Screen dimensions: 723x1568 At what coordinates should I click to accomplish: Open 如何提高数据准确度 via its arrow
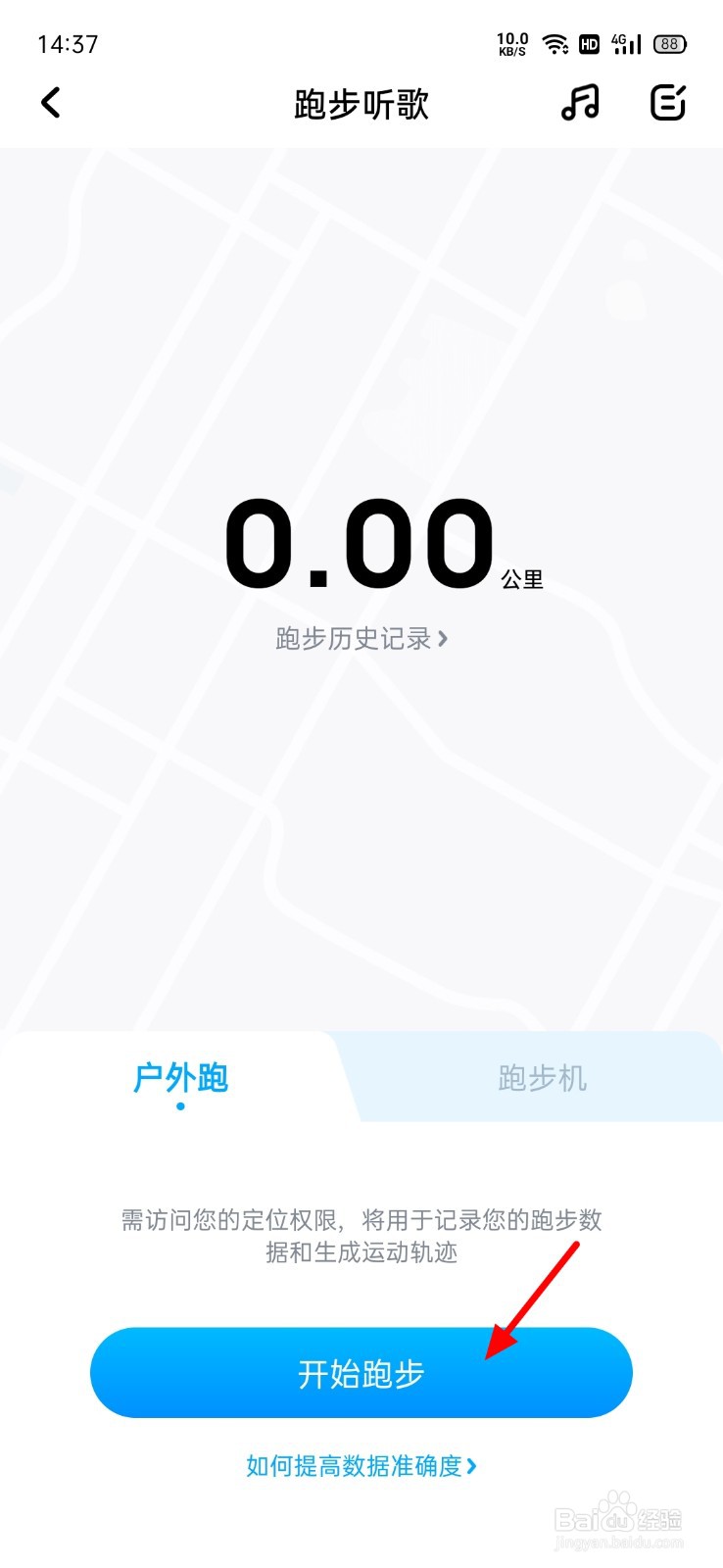[475, 1465]
